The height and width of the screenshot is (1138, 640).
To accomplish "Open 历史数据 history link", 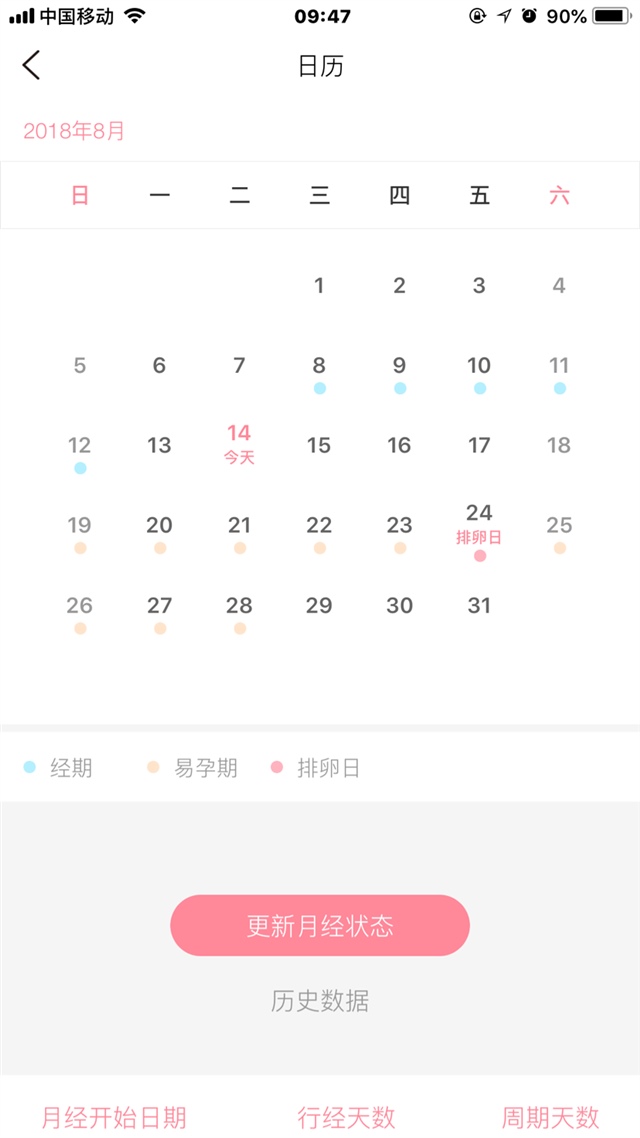I will pyautogui.click(x=320, y=1000).
